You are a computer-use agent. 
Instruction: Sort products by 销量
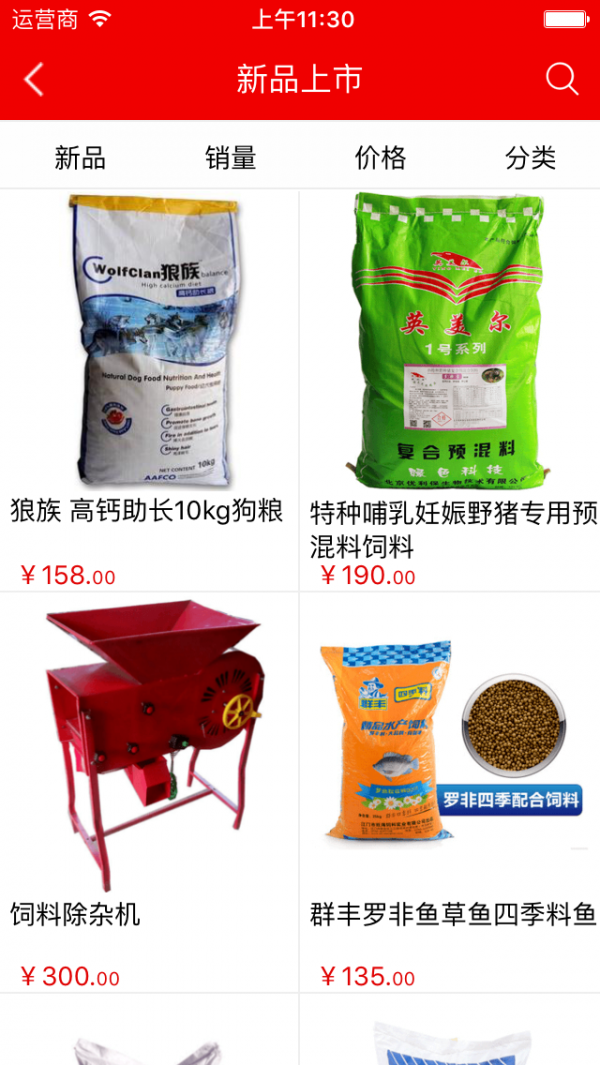click(231, 157)
